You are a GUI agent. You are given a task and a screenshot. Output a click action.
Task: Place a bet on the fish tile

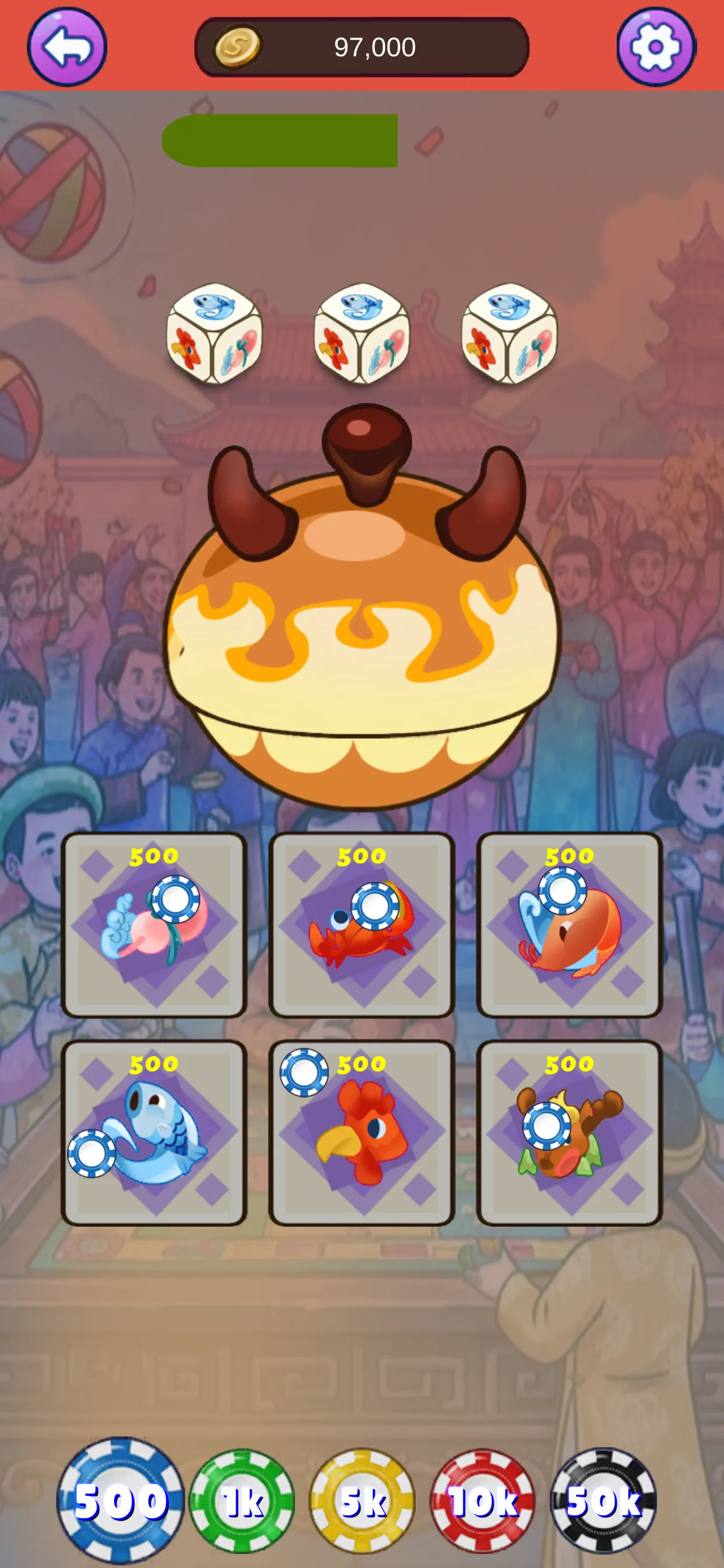pyautogui.click(x=154, y=1133)
